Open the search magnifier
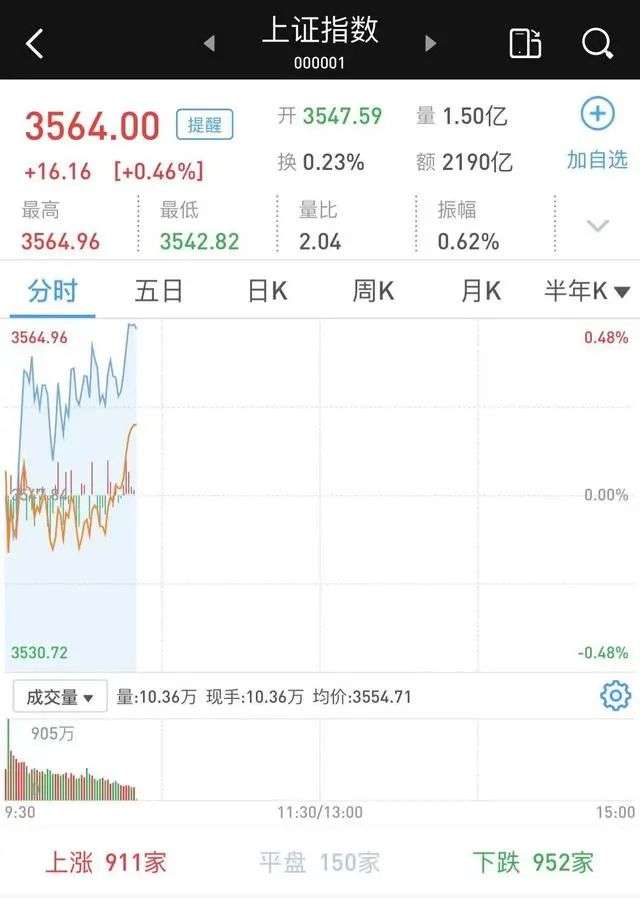The width and height of the screenshot is (640, 898). (597, 43)
